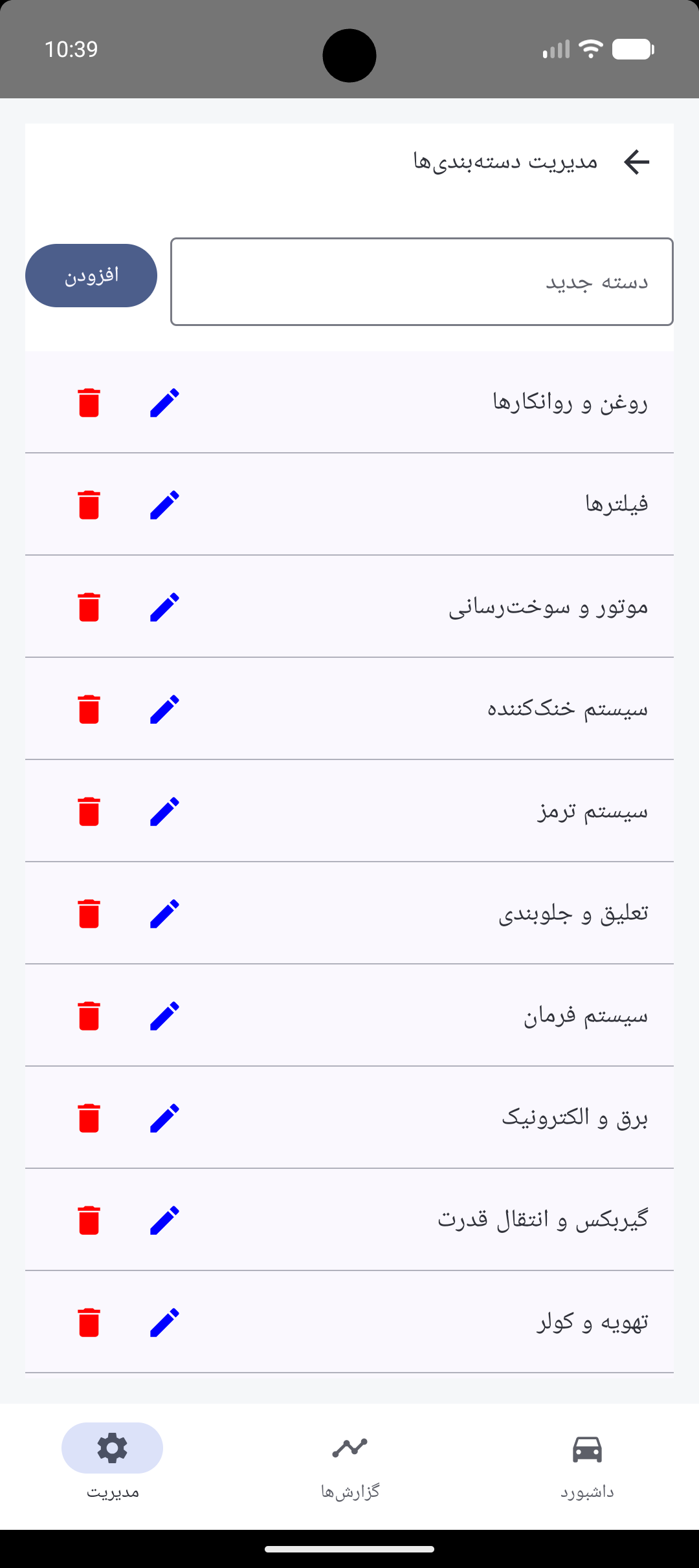Select the داشبورد car icon

[x=588, y=1449]
